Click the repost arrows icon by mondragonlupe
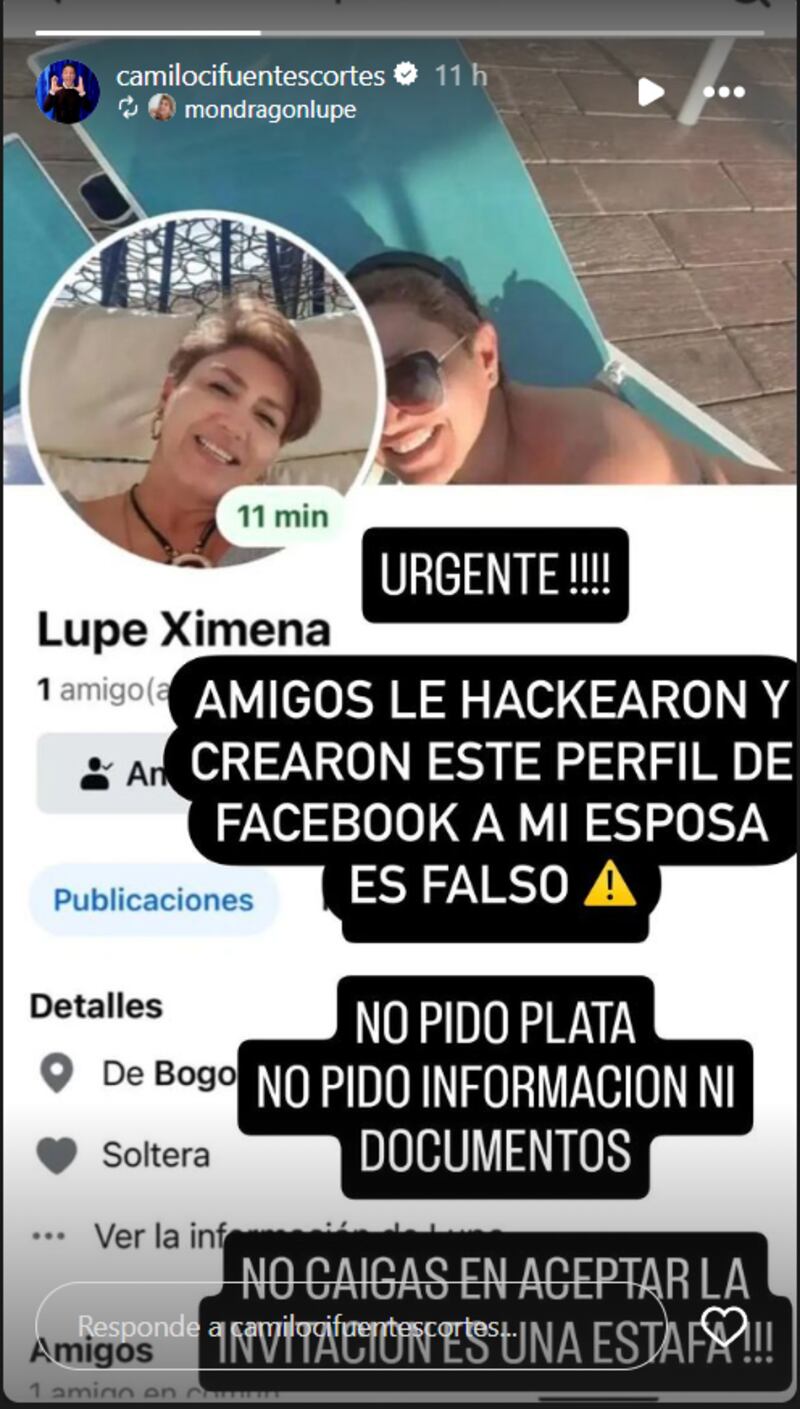Image resolution: width=800 pixels, height=1409 pixels. pos(127,105)
